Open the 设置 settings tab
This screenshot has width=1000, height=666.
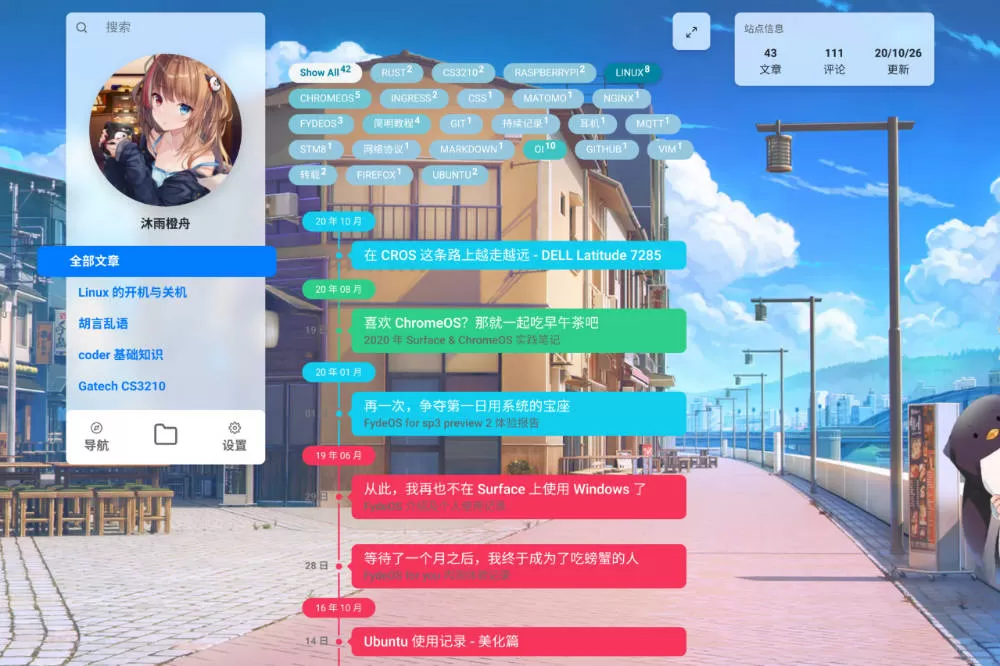[x=234, y=436]
